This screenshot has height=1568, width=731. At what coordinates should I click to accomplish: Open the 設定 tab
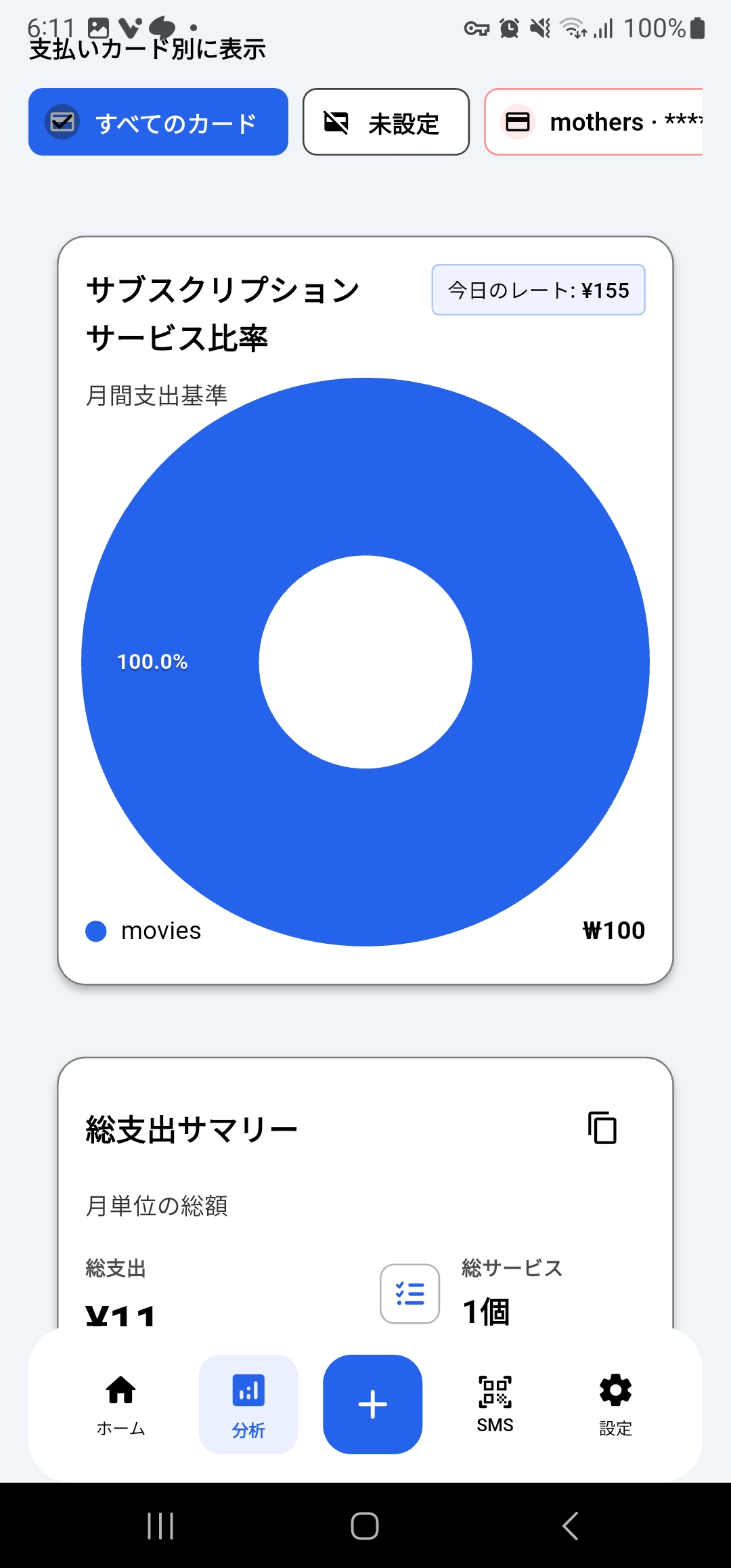(x=615, y=1404)
